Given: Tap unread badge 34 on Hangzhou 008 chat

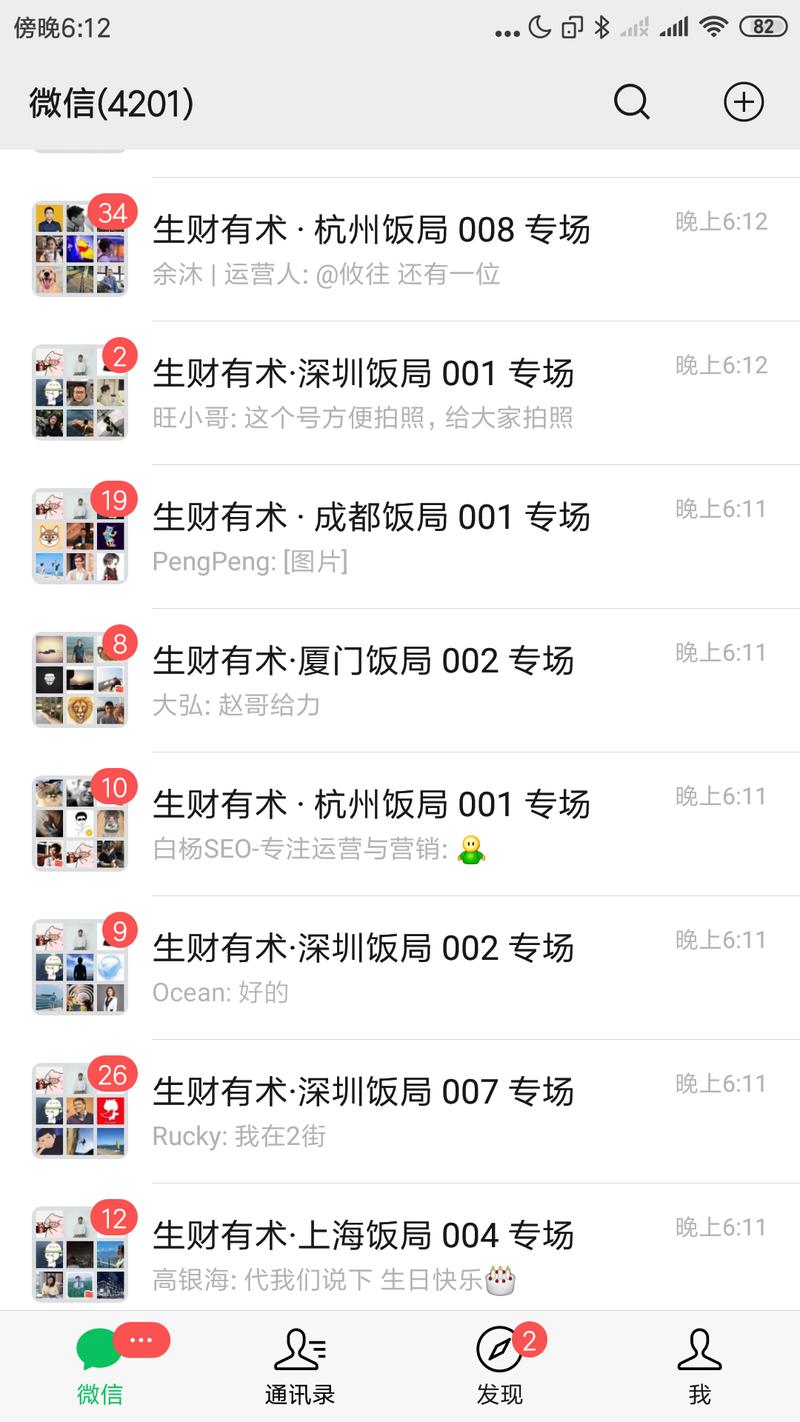Looking at the screenshot, I should [x=113, y=213].
